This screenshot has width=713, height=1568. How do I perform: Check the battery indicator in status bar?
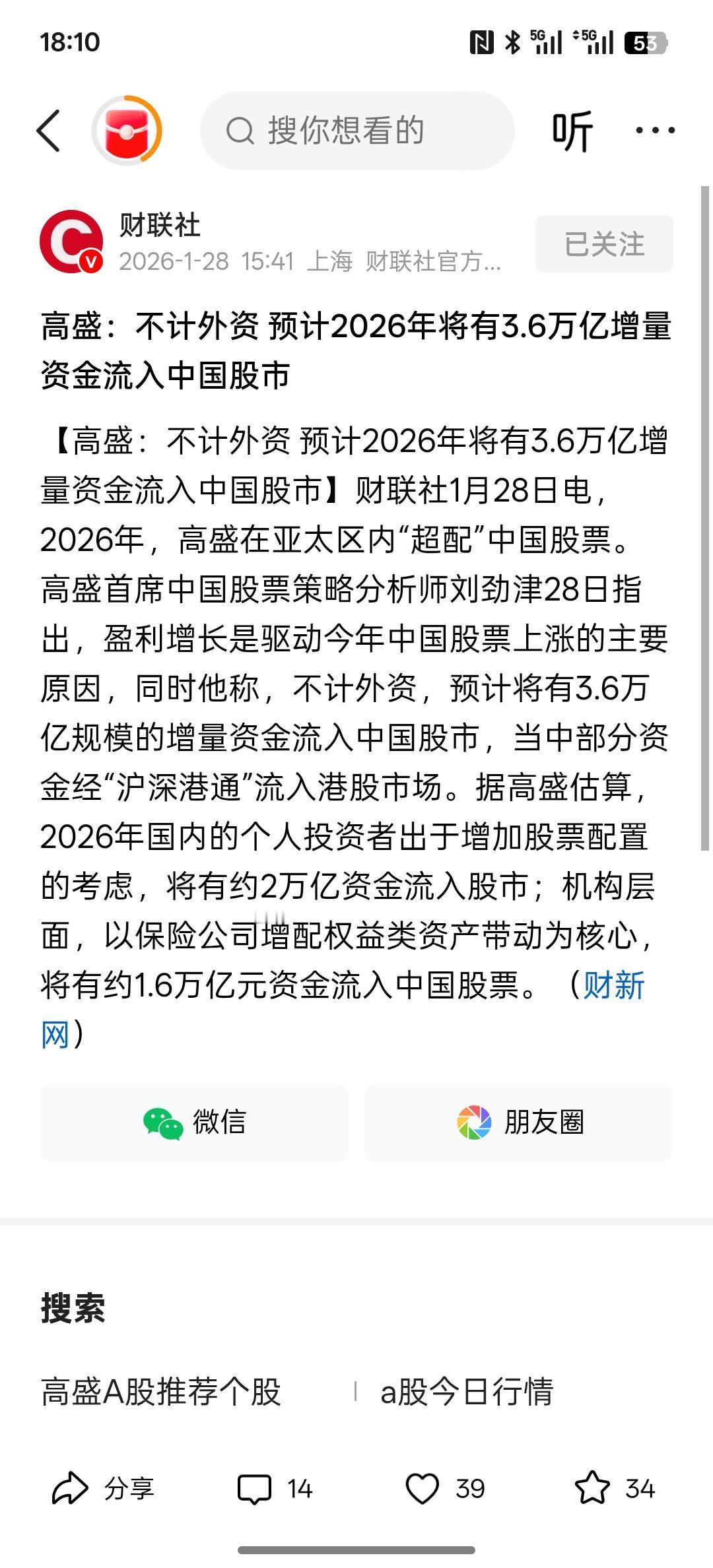663,41
